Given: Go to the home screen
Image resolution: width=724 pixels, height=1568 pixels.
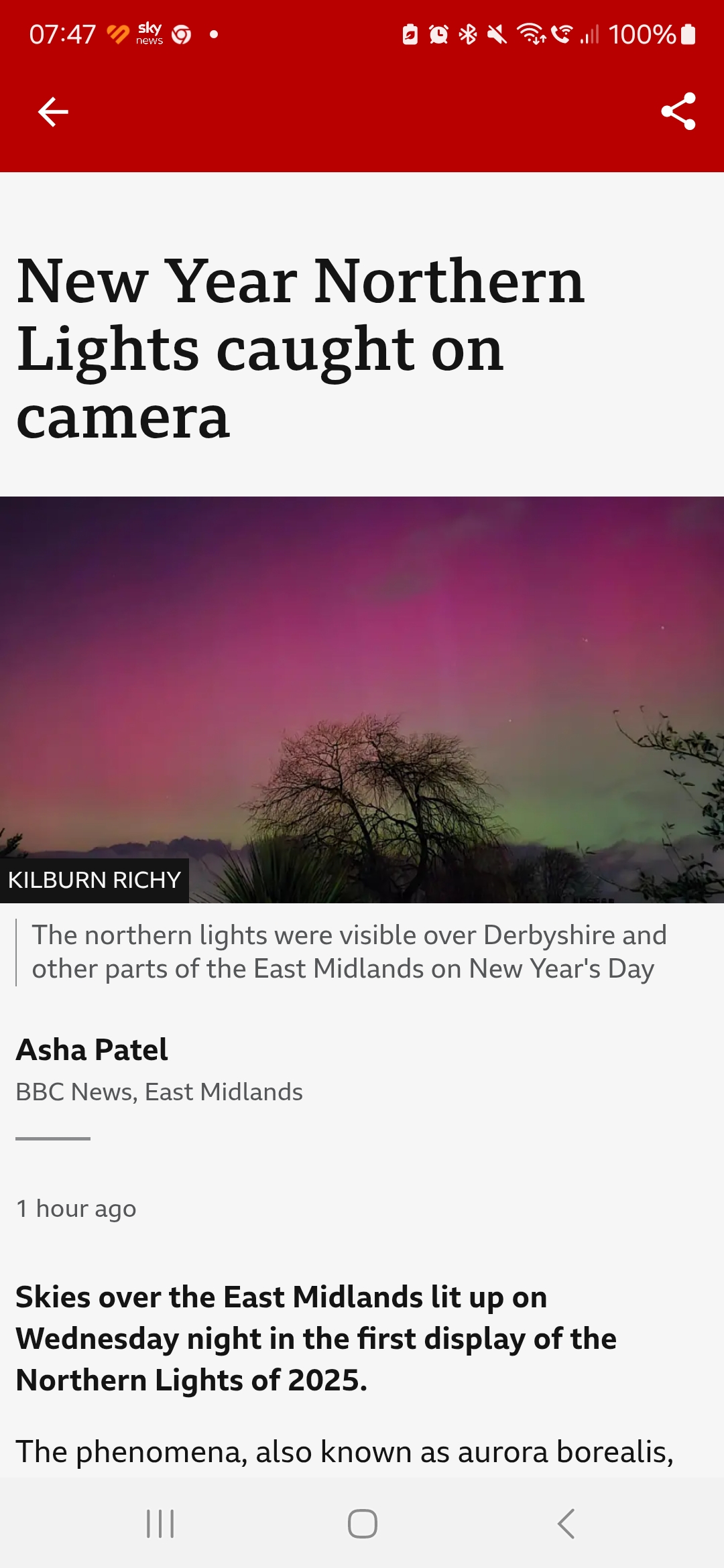Looking at the screenshot, I should point(362,1524).
